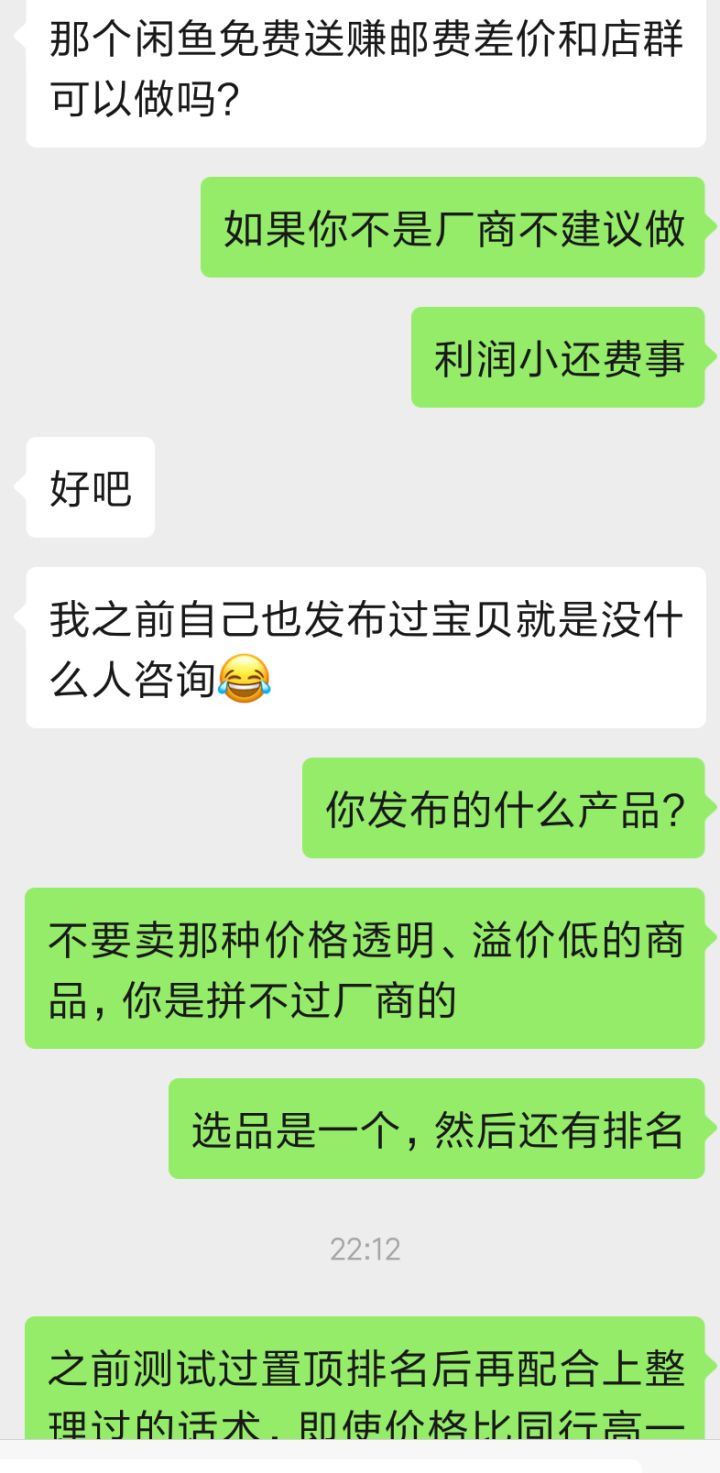Image resolution: width=720 pixels, height=1473 pixels.
Task: Select the timestamp 22:12 in the chat
Action: point(366,1249)
